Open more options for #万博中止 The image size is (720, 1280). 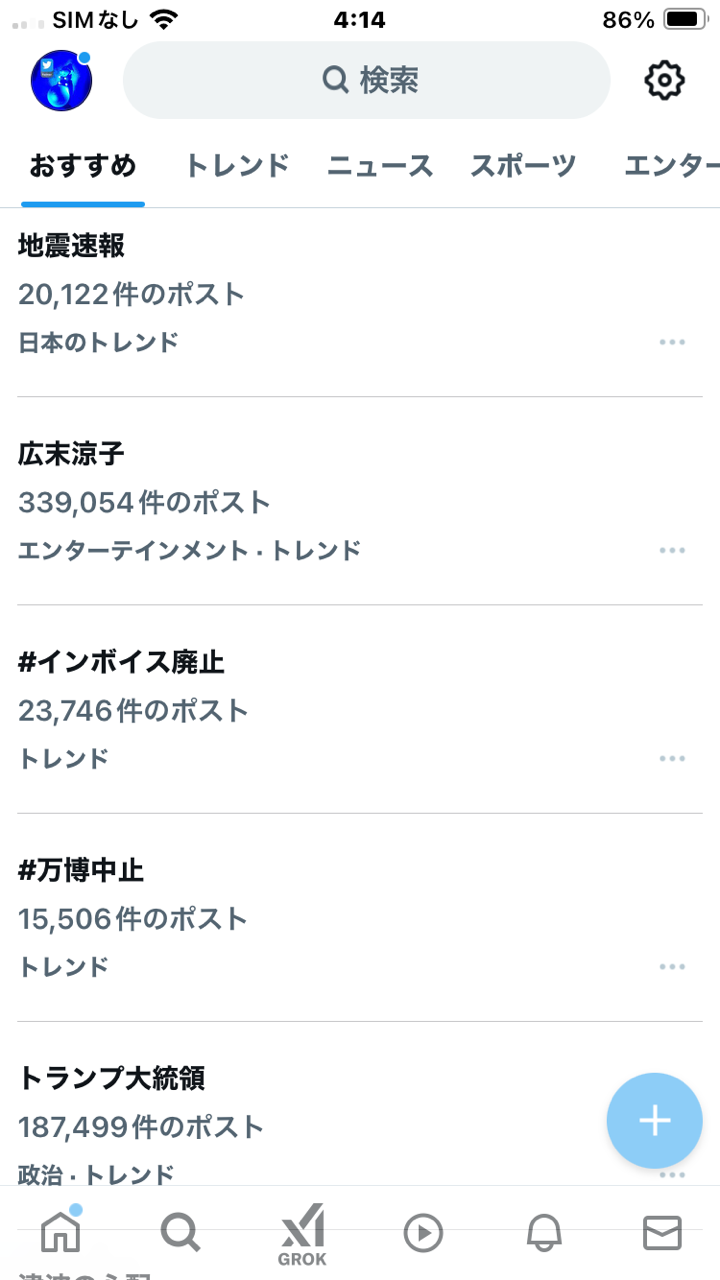pos(672,966)
